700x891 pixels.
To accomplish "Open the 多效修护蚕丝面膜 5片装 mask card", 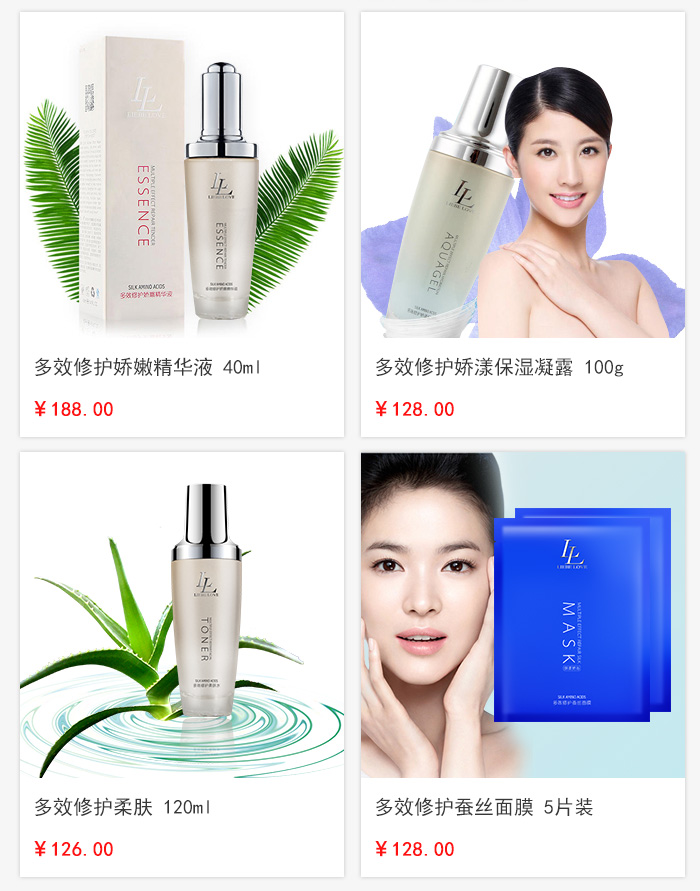I will (523, 665).
